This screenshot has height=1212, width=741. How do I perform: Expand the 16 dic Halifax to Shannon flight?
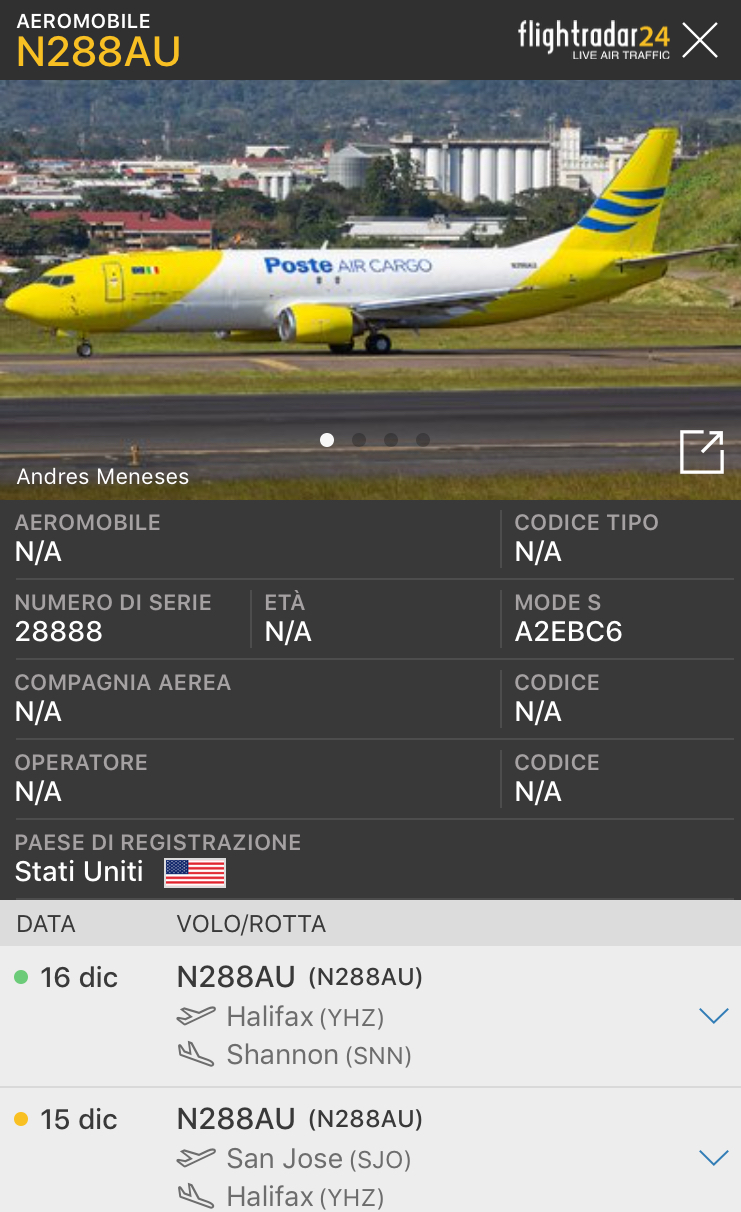tap(713, 1016)
